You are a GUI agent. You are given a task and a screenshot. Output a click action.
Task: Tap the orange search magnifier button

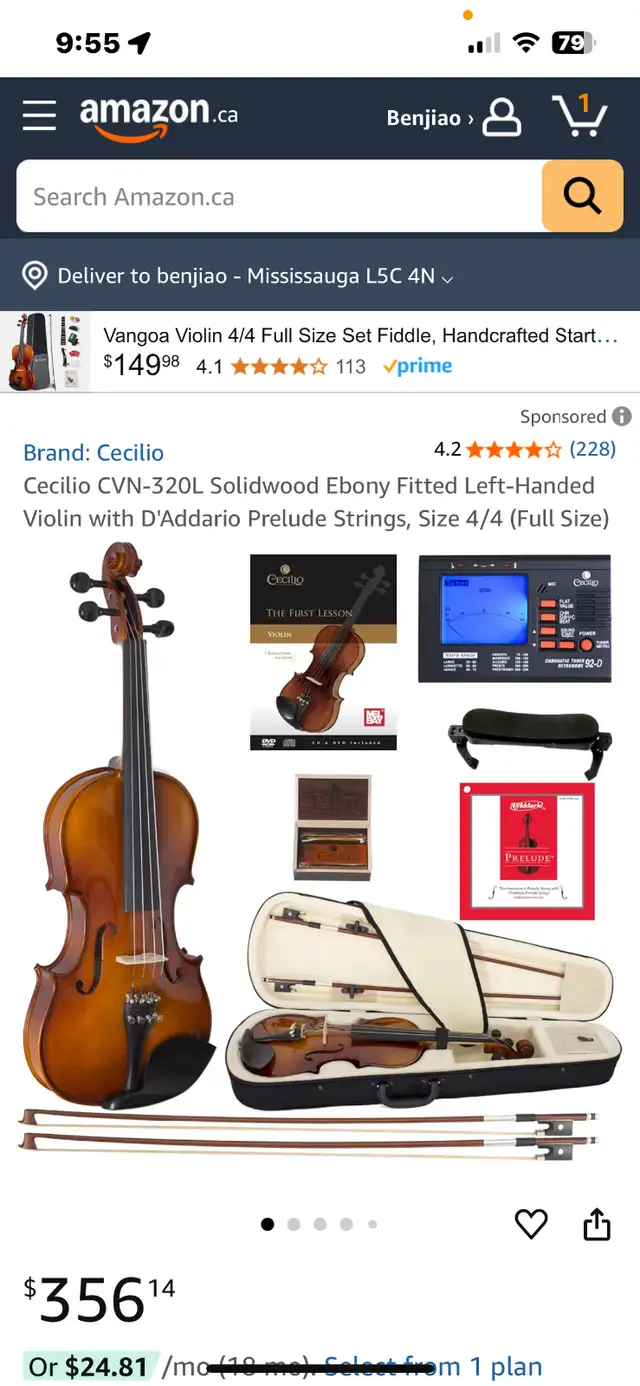click(582, 196)
